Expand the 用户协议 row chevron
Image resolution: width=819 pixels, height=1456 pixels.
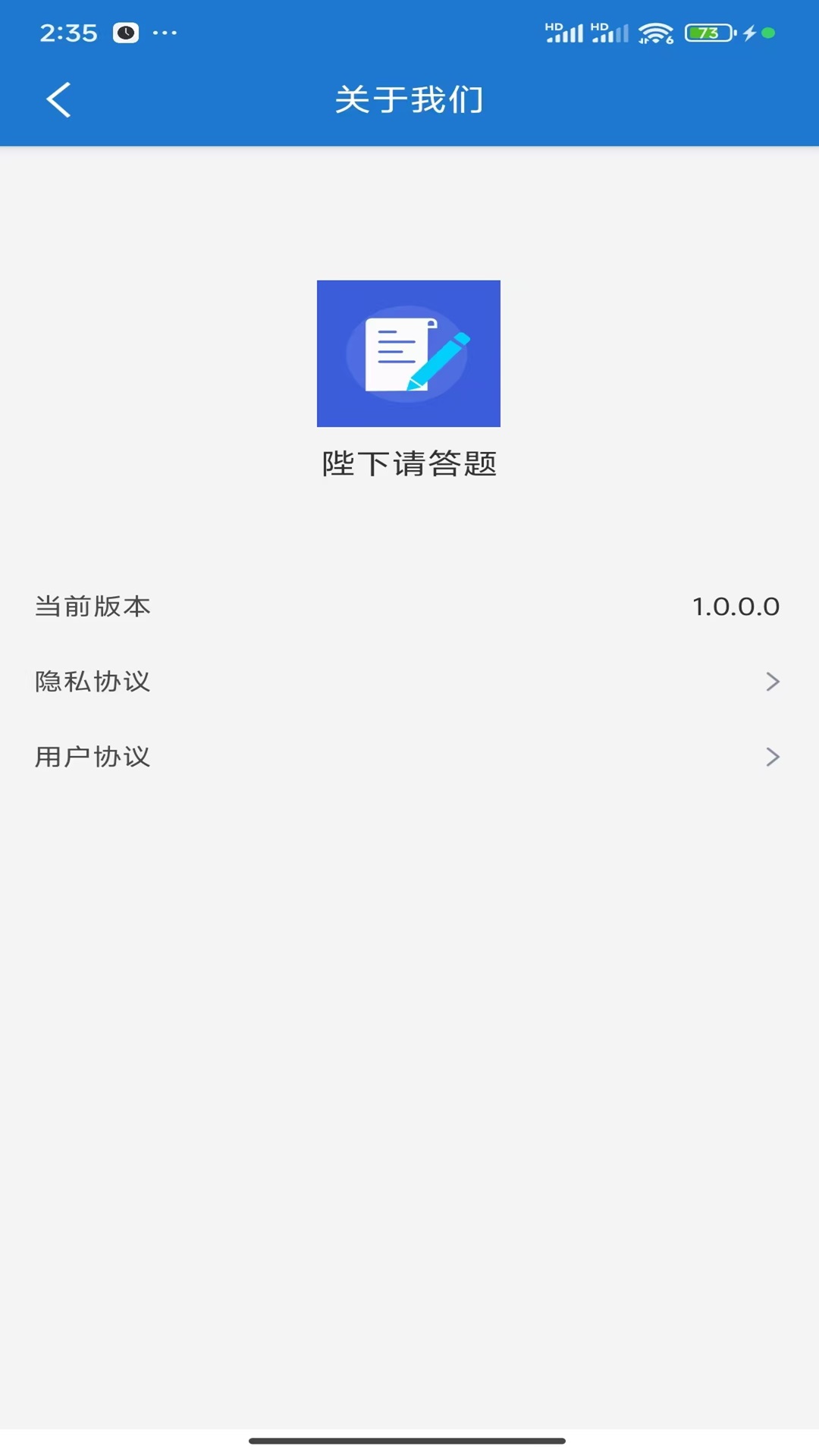pyautogui.click(x=773, y=756)
